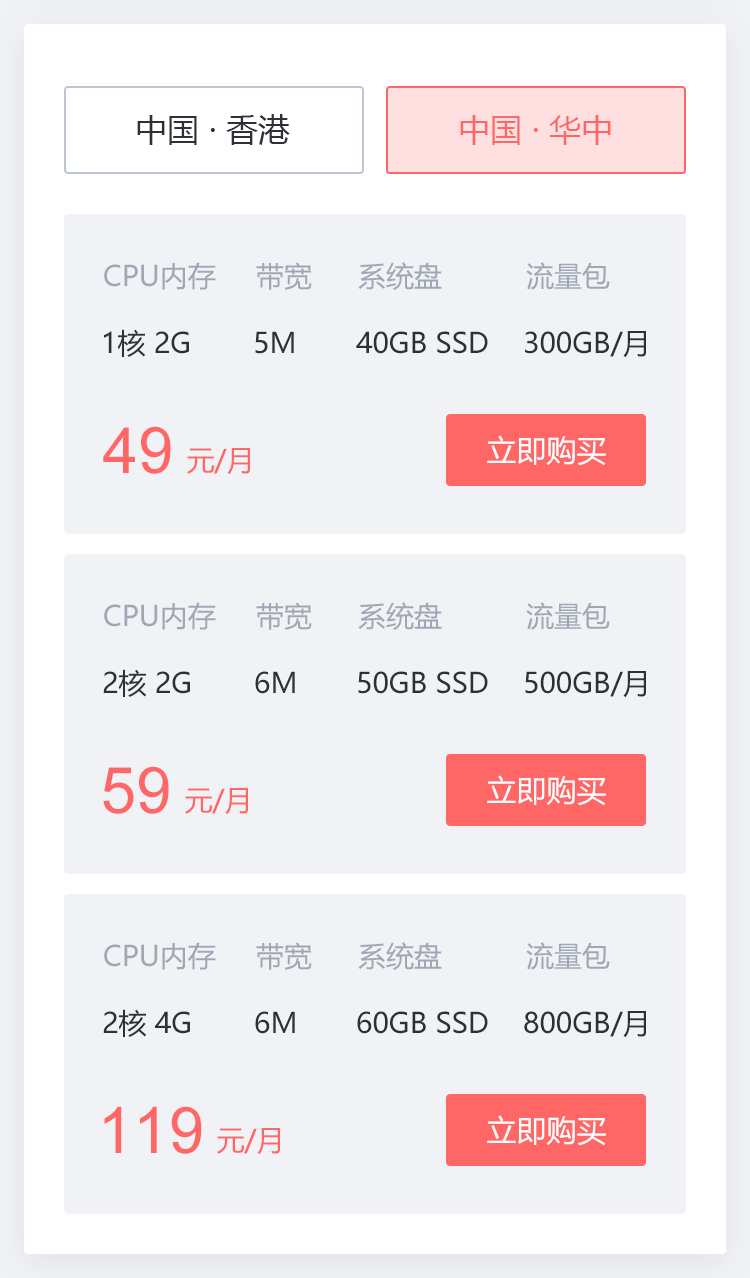The width and height of the screenshot is (750, 1278).
Task: Click the 2核 2G CPU spec
Action: (x=145, y=682)
